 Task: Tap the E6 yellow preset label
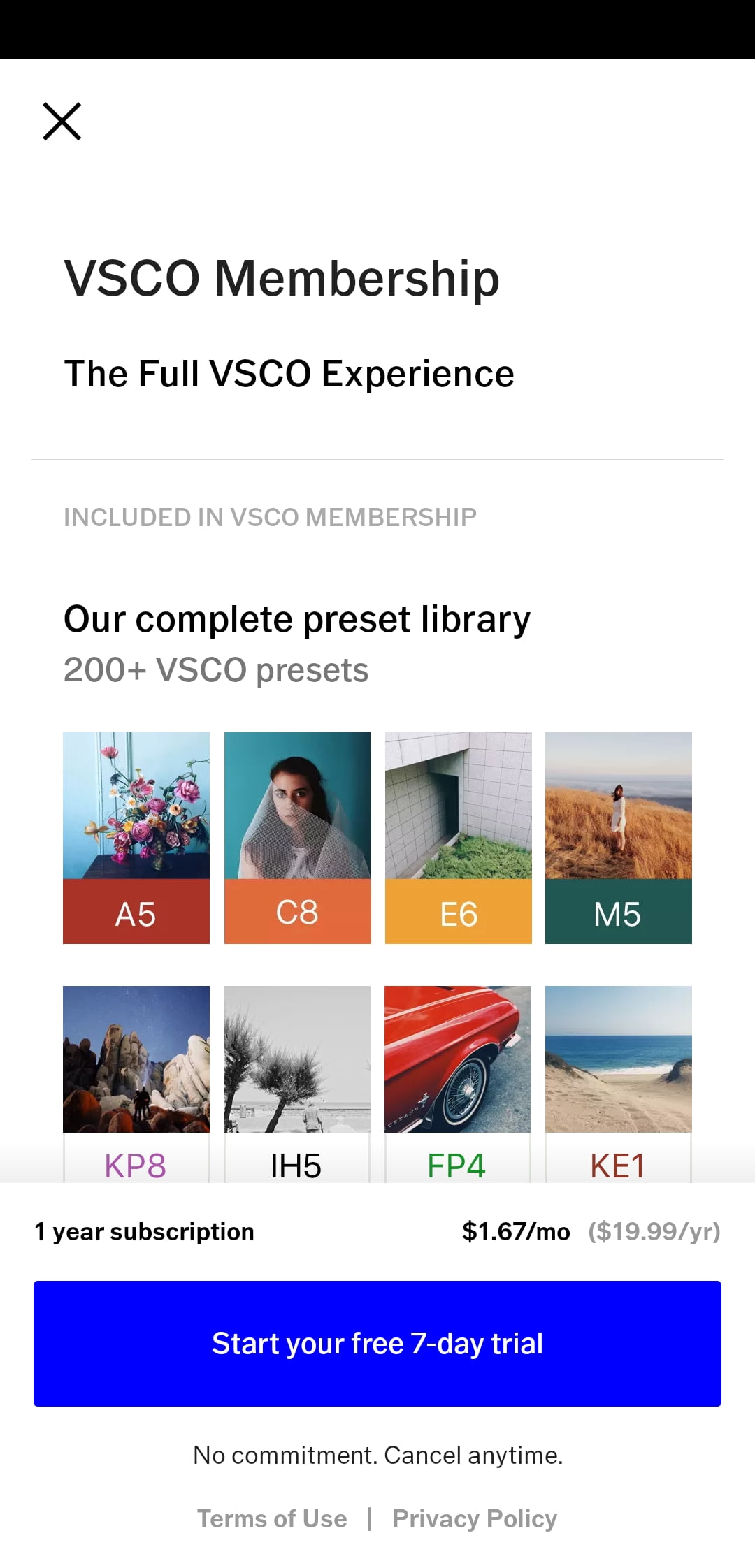tap(457, 912)
